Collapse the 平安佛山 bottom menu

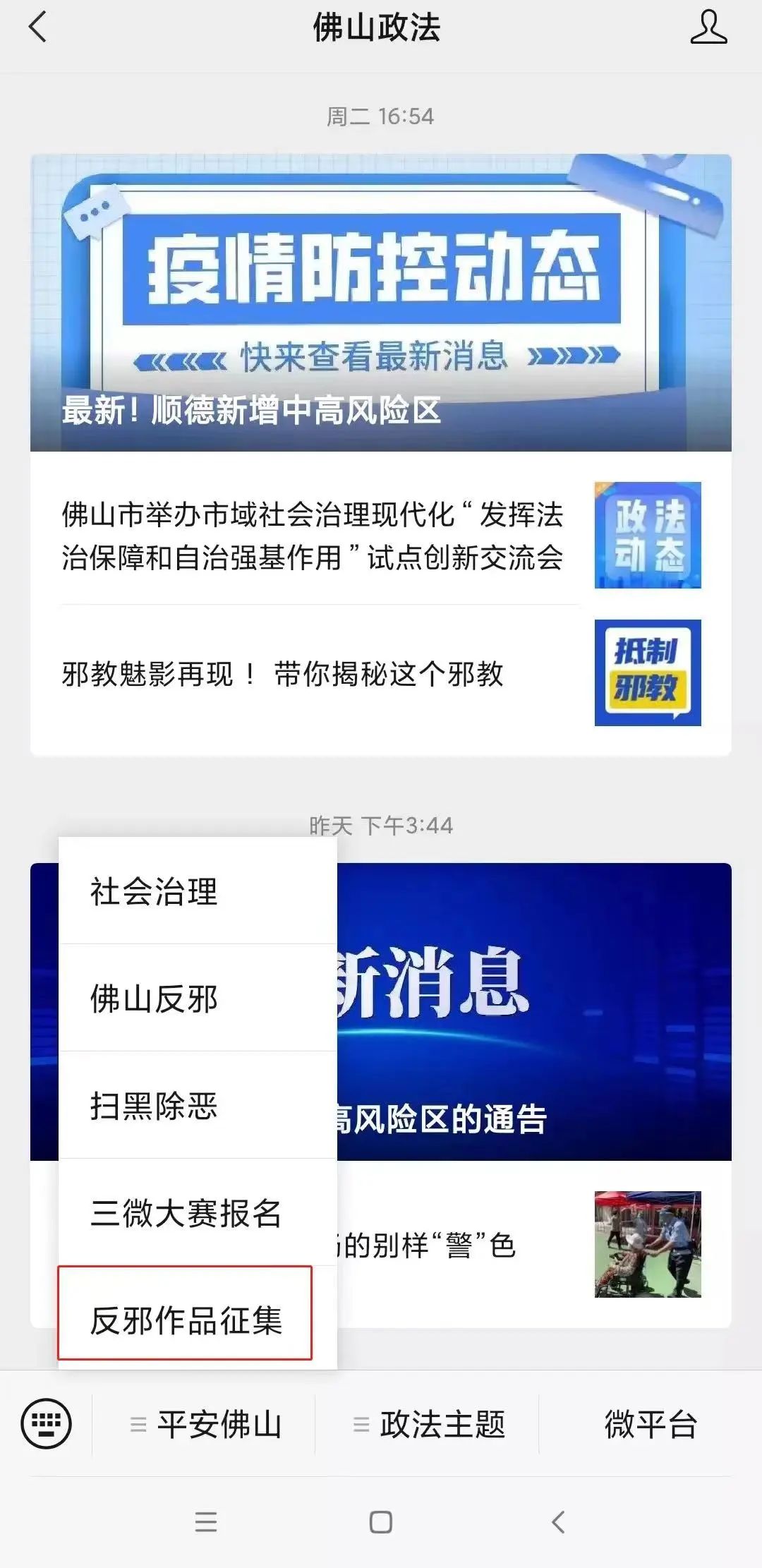coord(205,1424)
